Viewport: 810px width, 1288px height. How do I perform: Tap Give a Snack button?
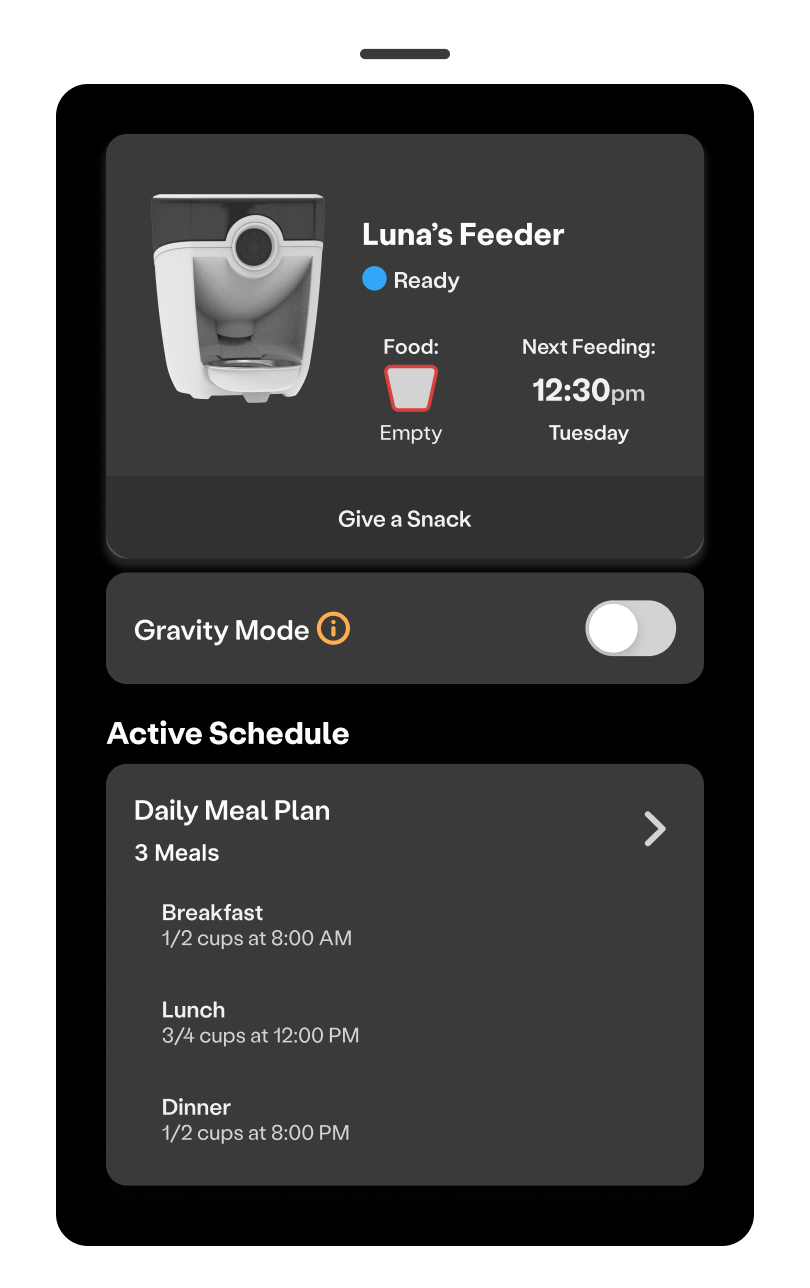[x=404, y=519]
